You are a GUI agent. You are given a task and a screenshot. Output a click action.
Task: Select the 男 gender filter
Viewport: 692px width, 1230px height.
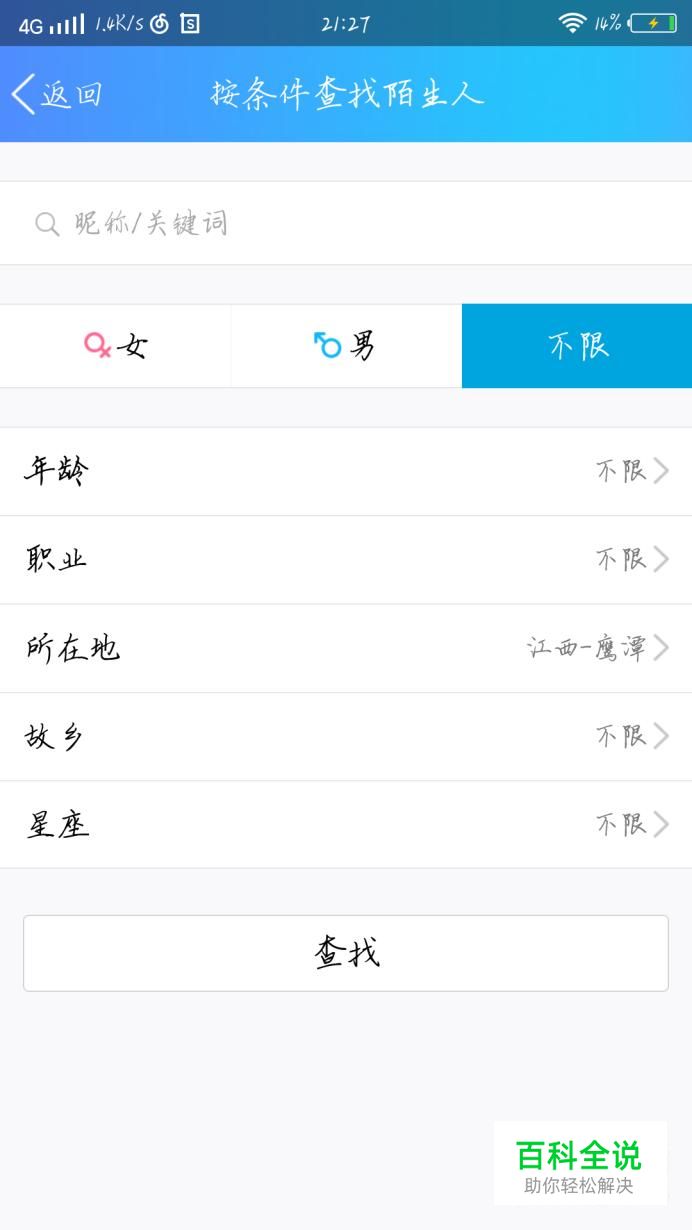[x=346, y=346]
